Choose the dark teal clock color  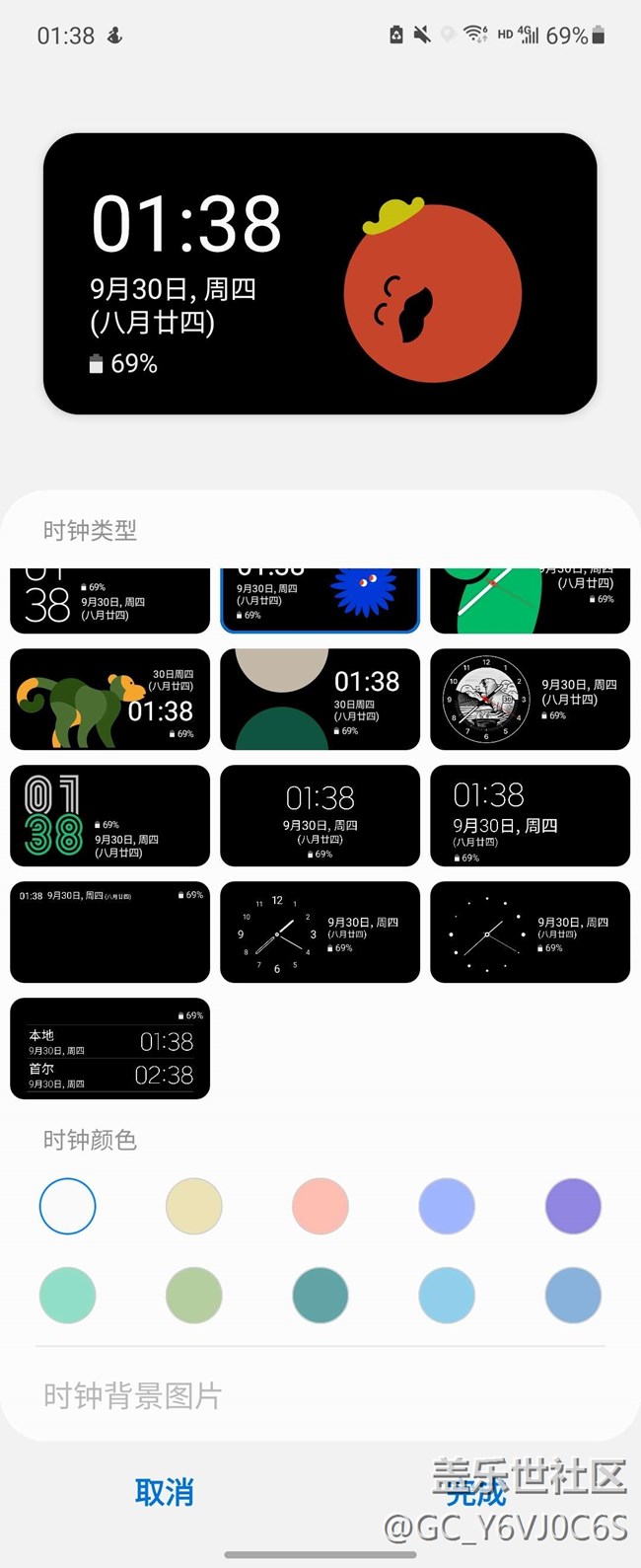point(320,1295)
